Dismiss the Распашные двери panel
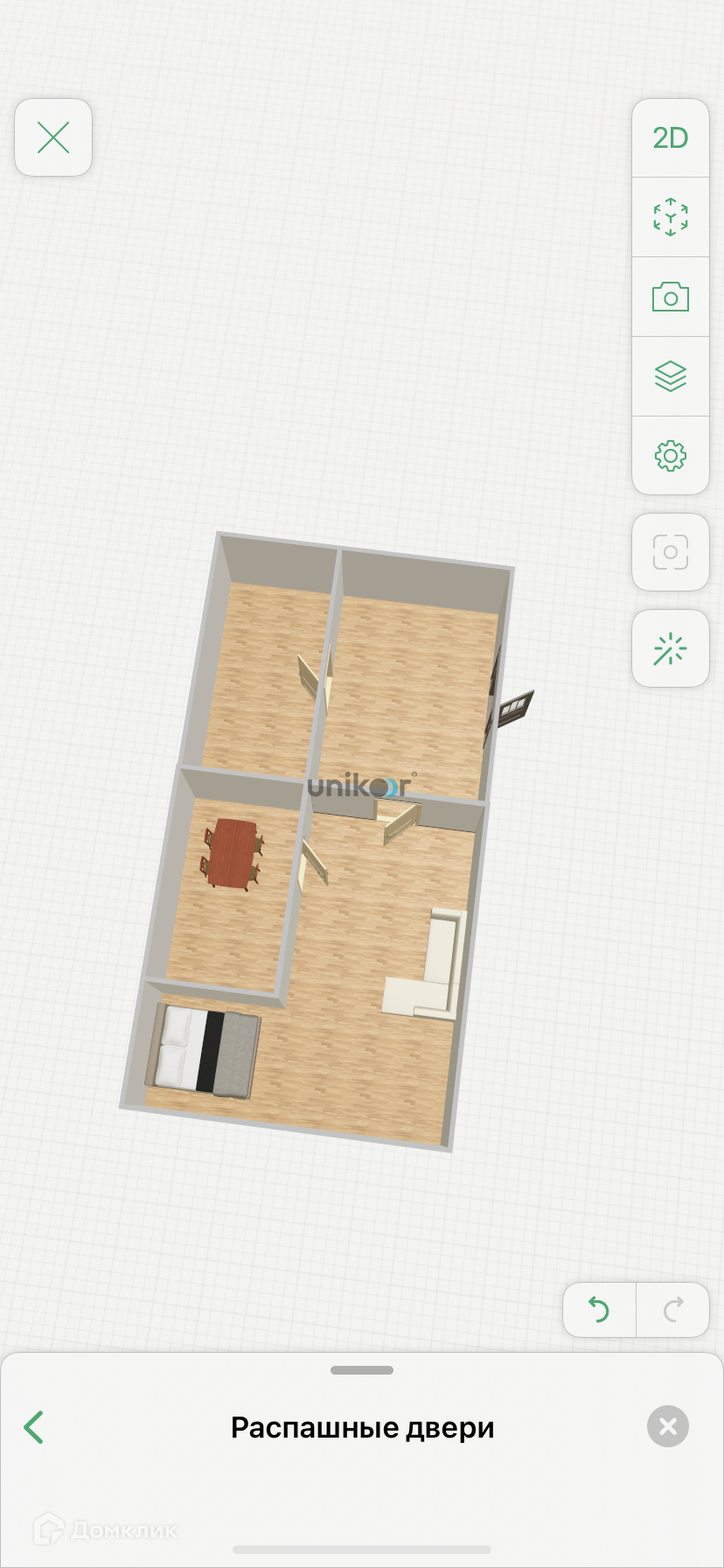724x1568 pixels. point(668,1427)
